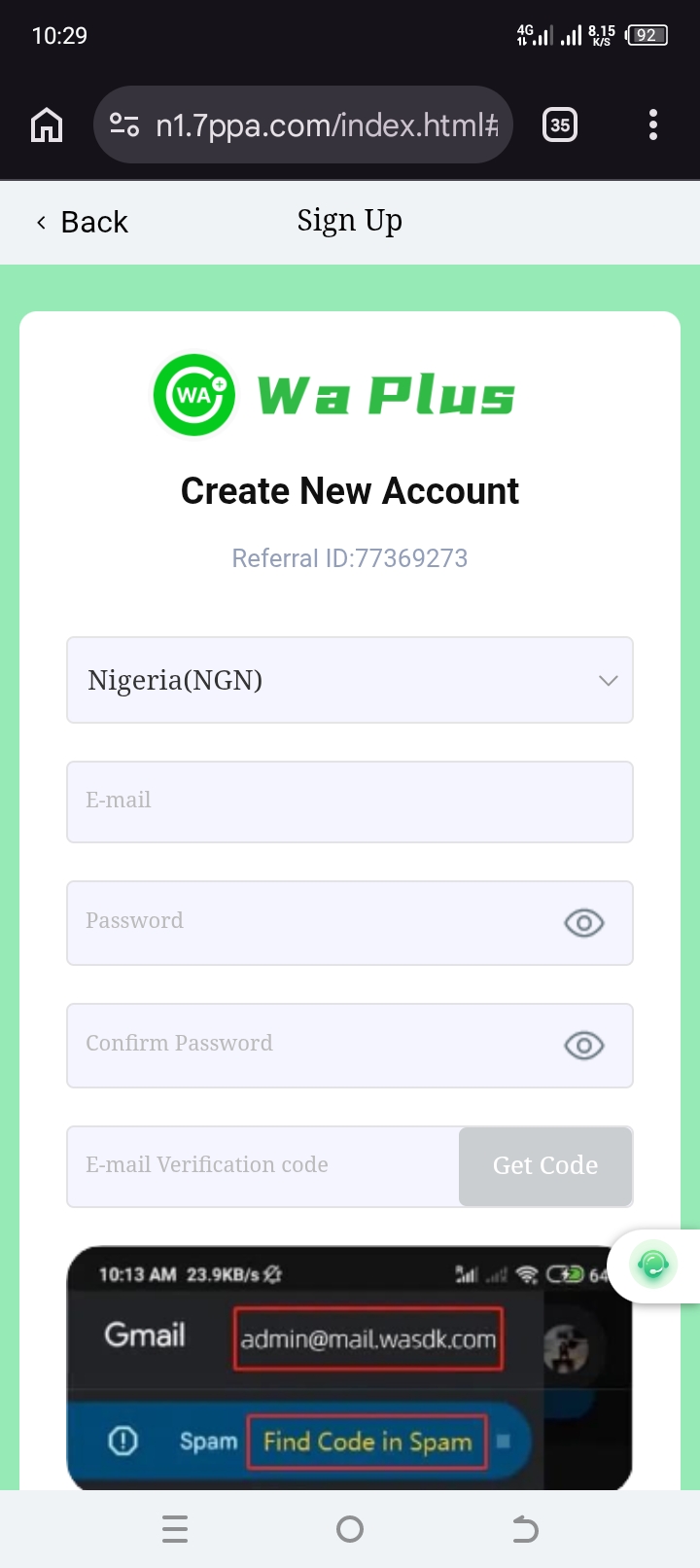This screenshot has width=700, height=1568.
Task: Open the browser overflow menu
Action: point(652,125)
